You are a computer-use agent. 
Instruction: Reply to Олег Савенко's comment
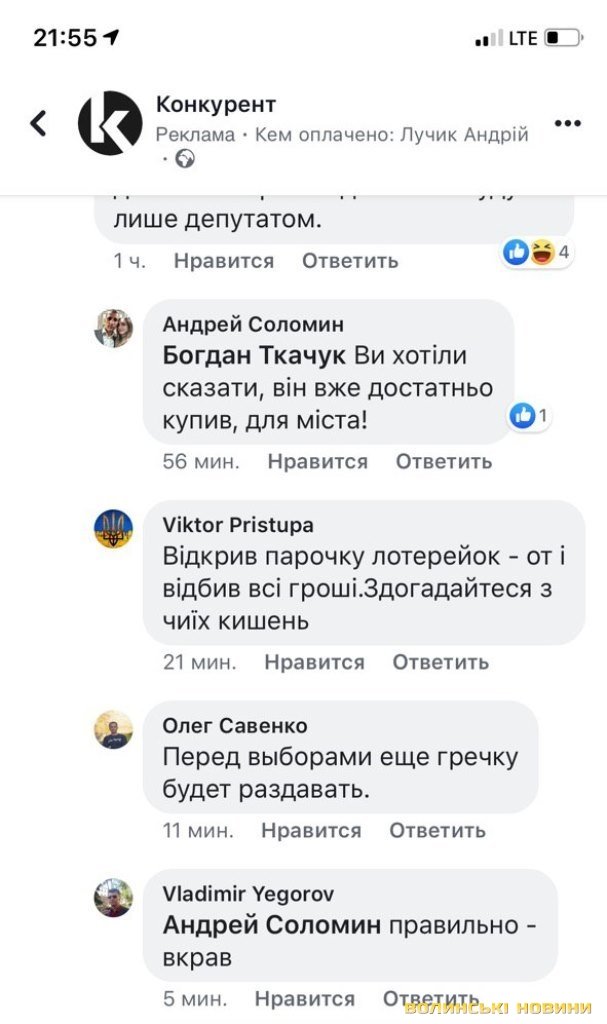point(437,831)
